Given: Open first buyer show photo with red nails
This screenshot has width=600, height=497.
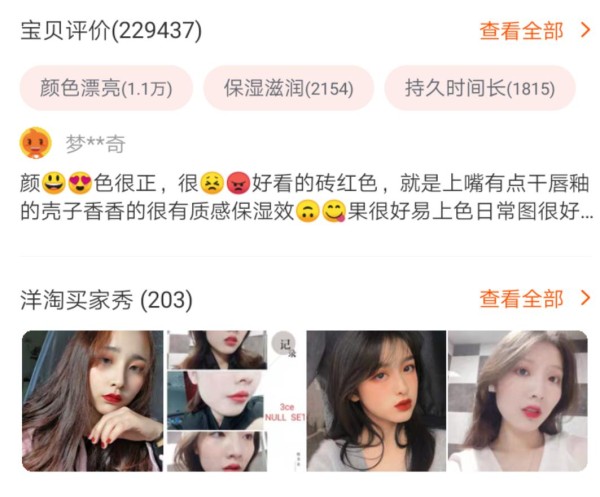Looking at the screenshot, I should pyautogui.click(x=91, y=400).
